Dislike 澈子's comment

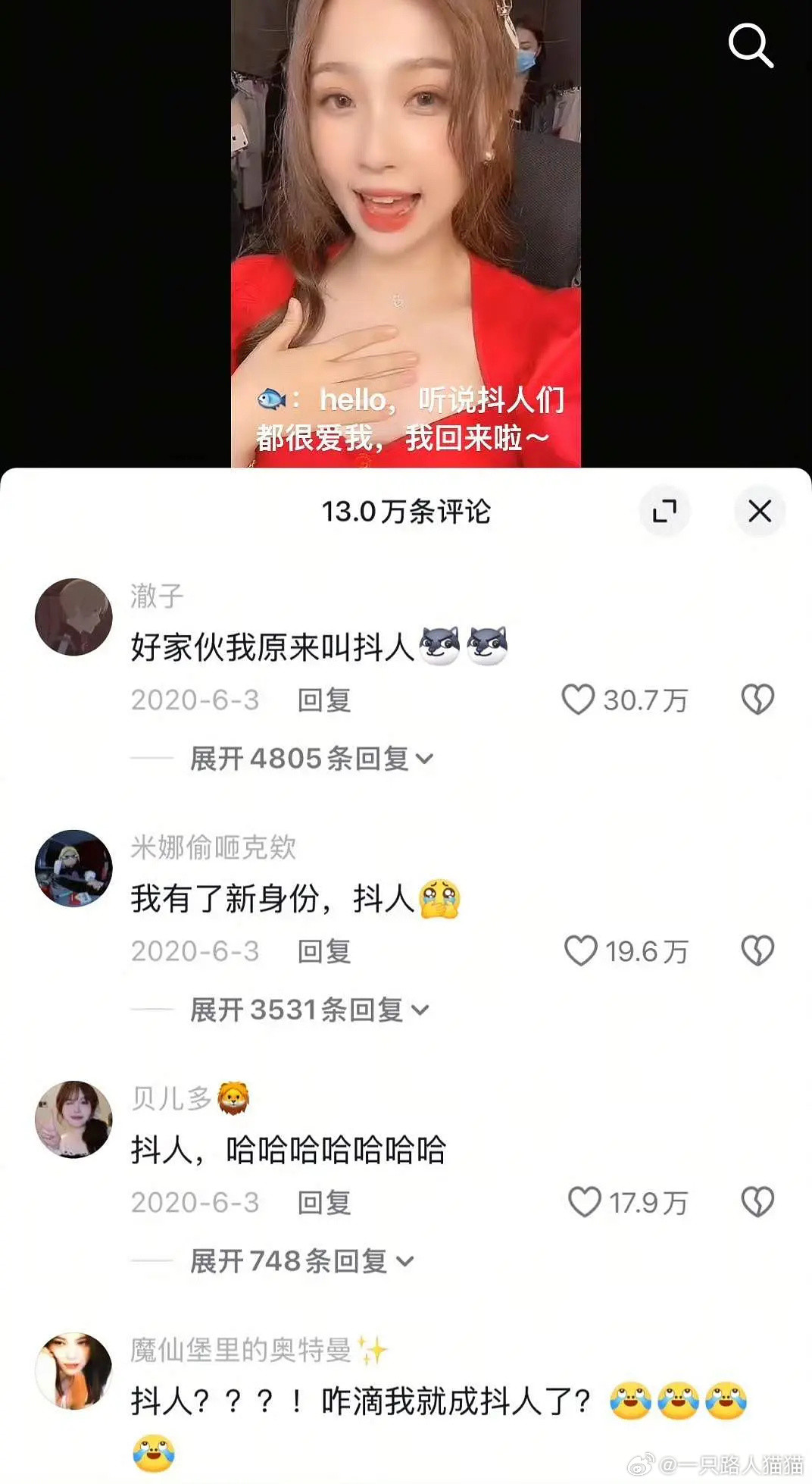[757, 700]
